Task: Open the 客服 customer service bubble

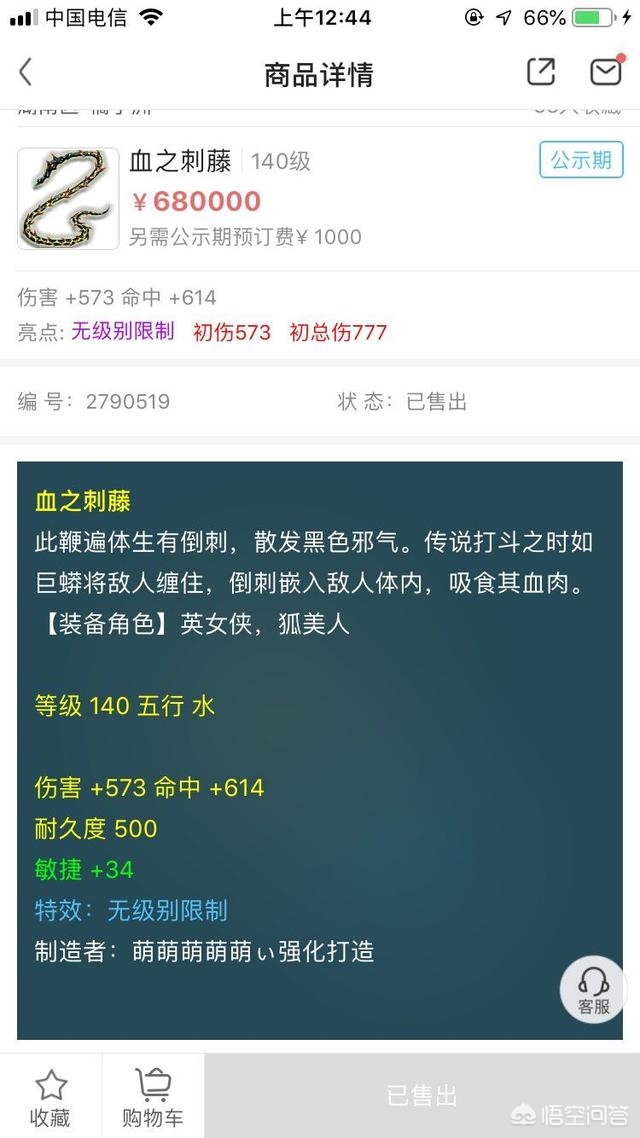Action: (593, 989)
